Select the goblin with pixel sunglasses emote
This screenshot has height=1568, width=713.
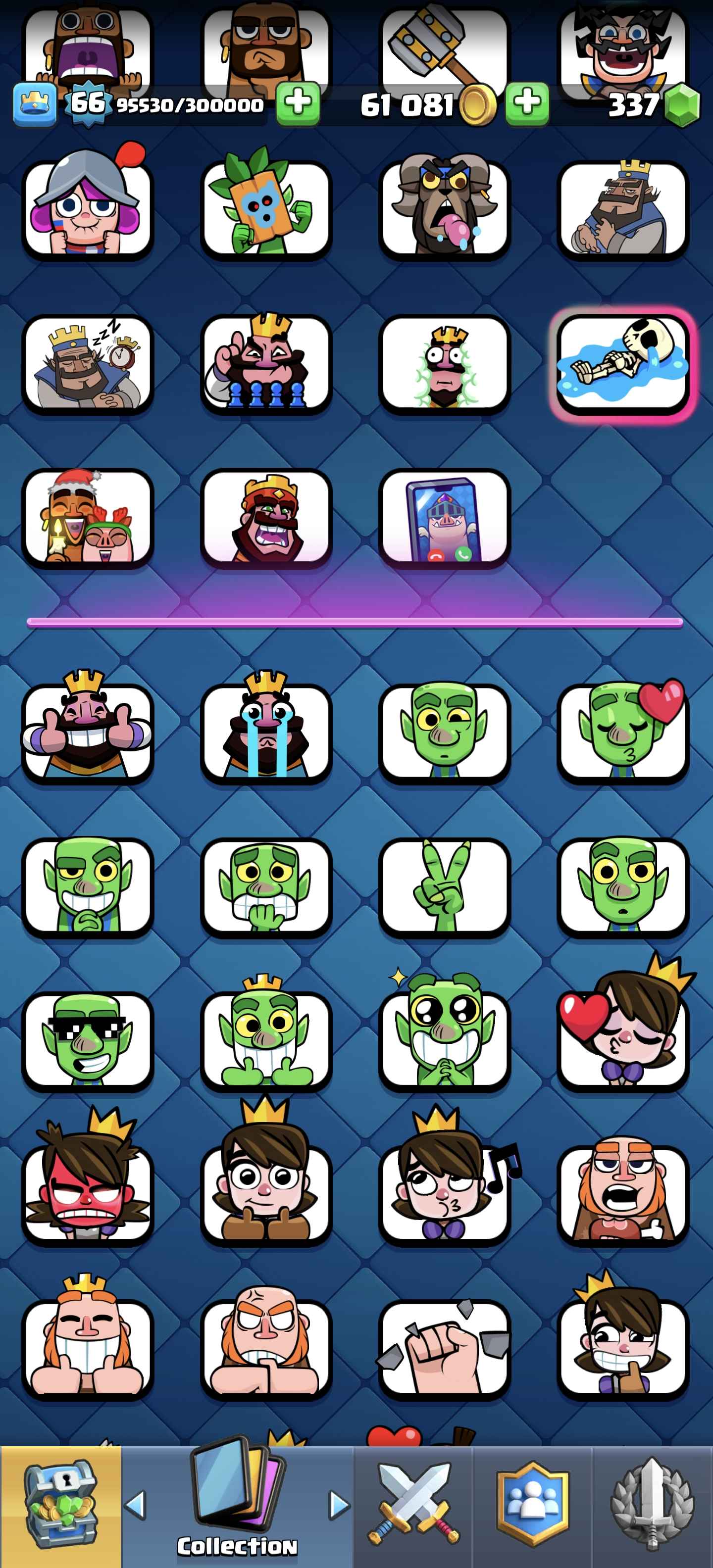[x=88, y=1041]
